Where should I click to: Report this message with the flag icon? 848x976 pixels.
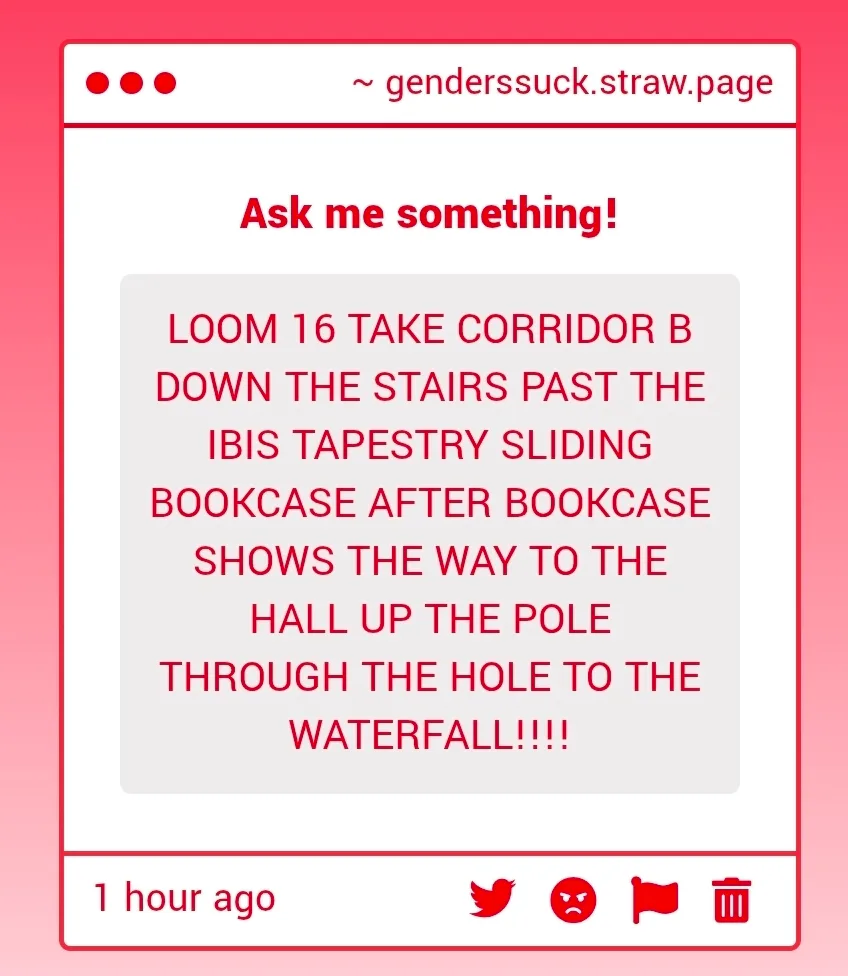tap(654, 899)
